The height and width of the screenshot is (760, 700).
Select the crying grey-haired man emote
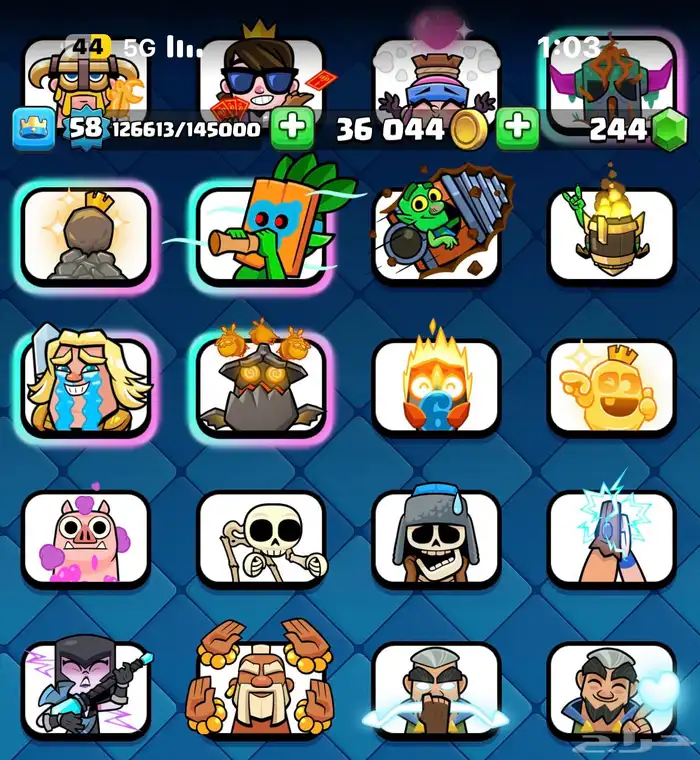click(436, 690)
